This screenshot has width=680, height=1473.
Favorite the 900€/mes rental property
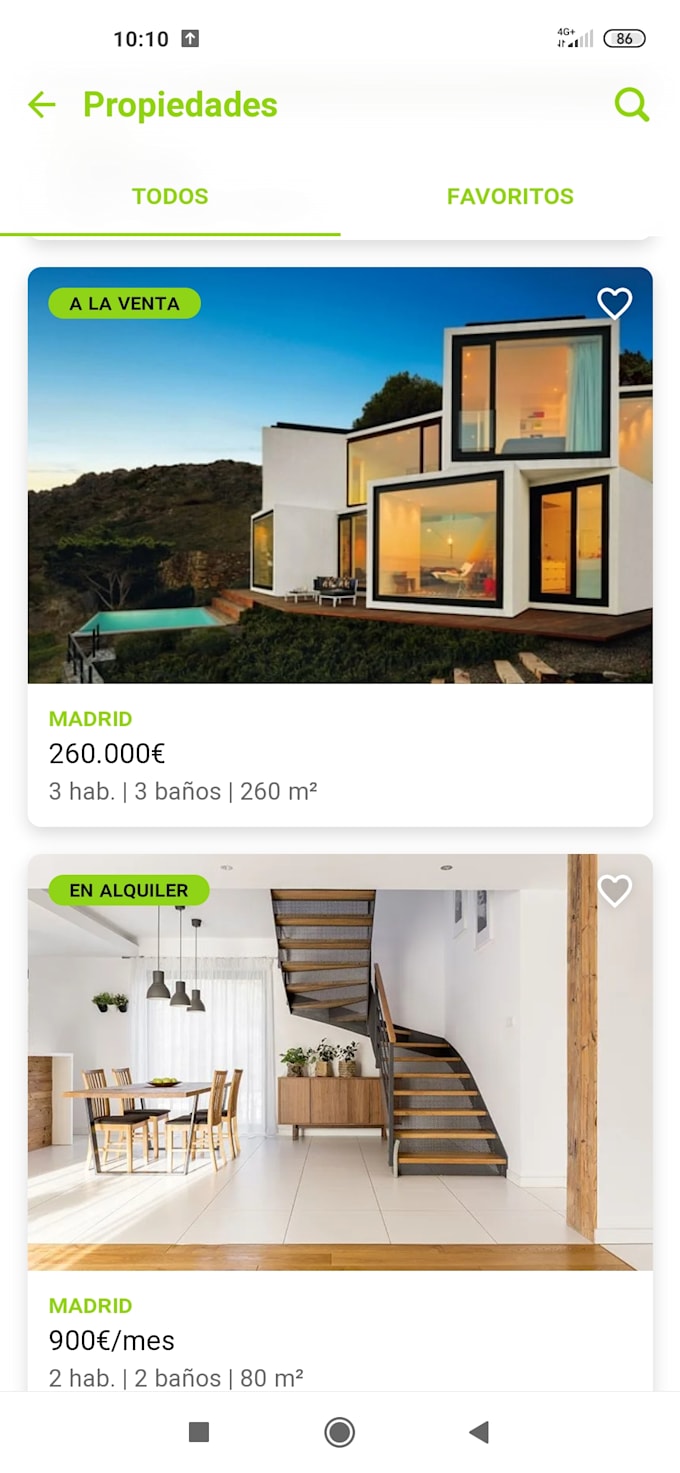point(614,890)
